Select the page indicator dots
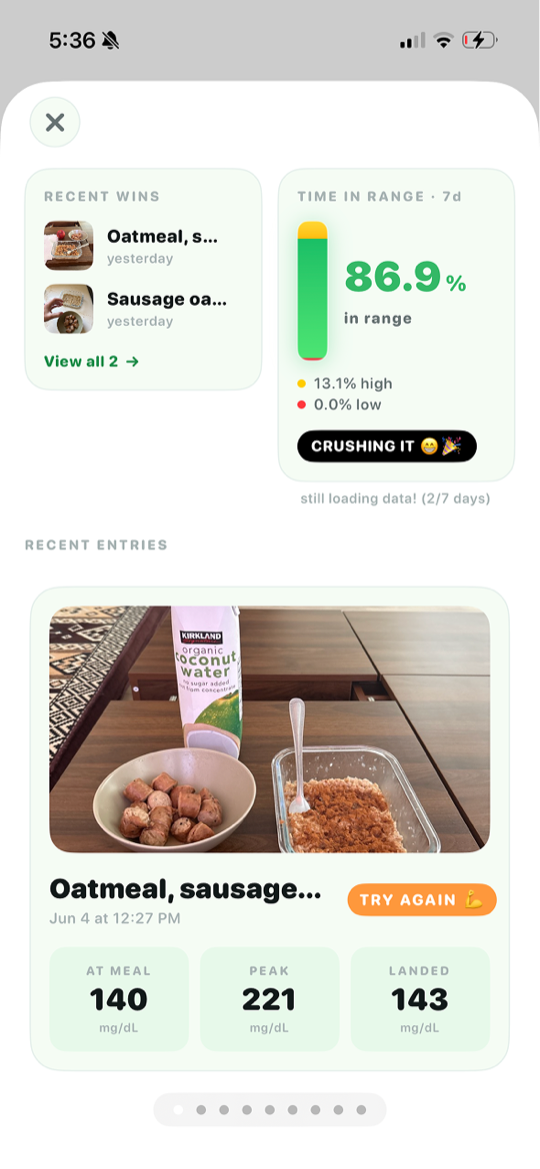Screen dimensions: 540x1169 pyautogui.click(x=269, y=1109)
